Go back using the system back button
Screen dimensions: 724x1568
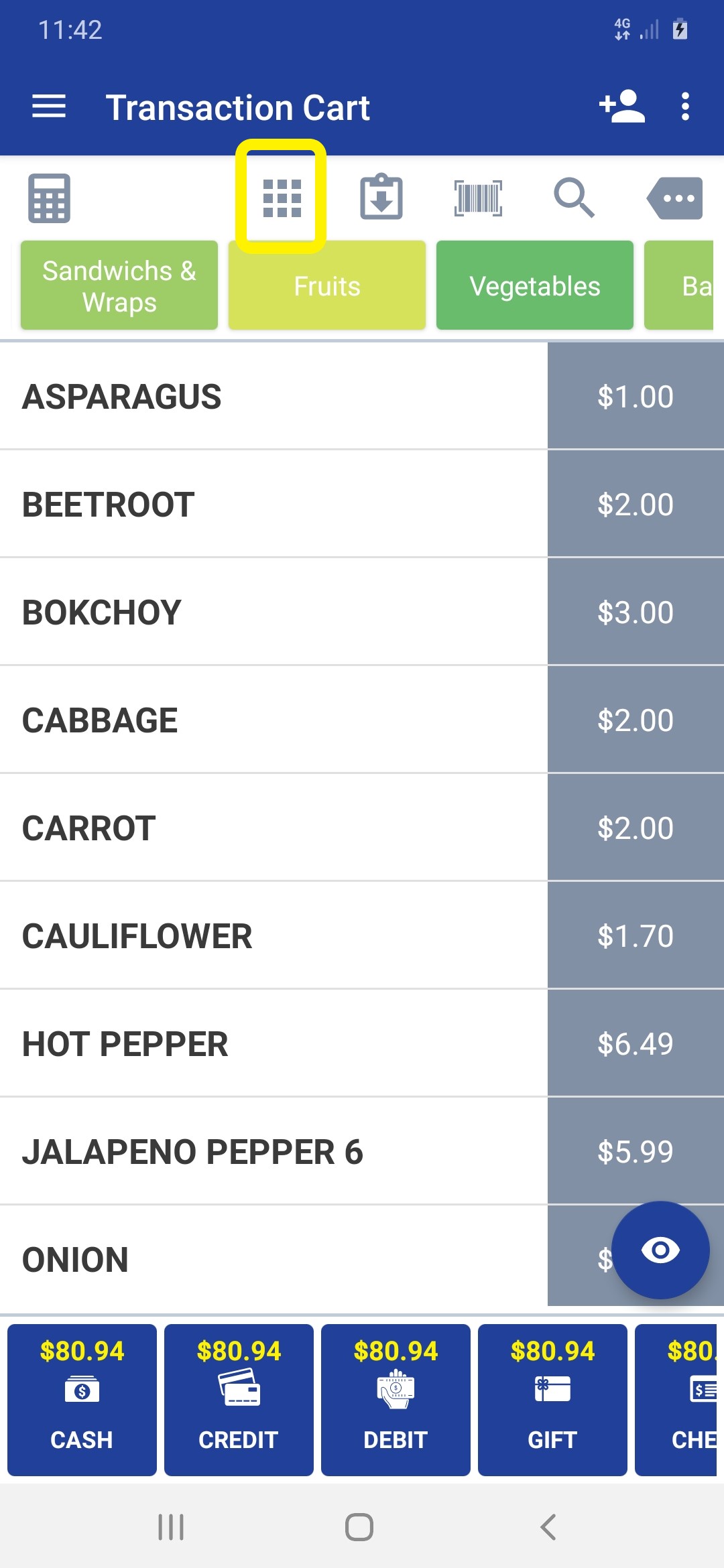[548, 1527]
